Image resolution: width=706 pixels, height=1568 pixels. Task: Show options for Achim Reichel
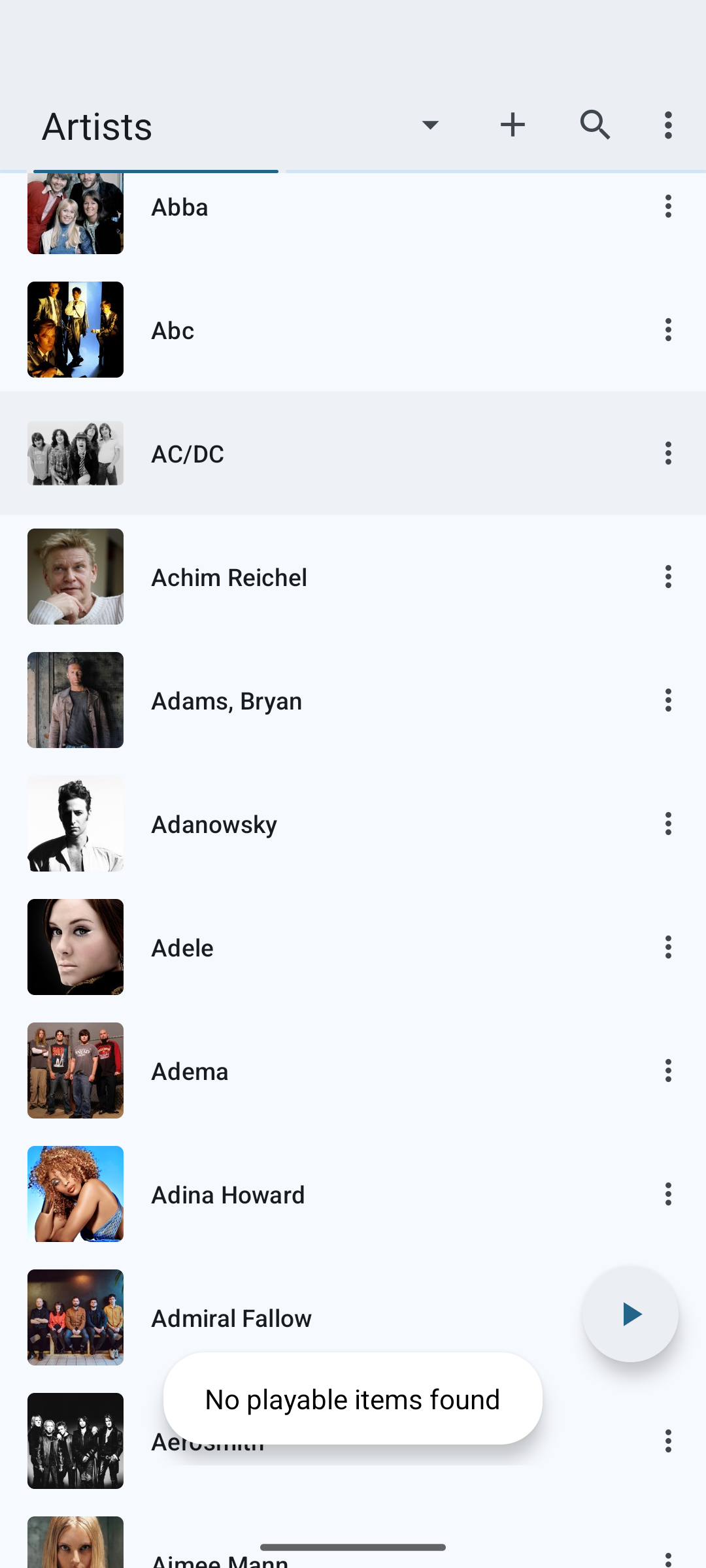pyautogui.click(x=667, y=577)
